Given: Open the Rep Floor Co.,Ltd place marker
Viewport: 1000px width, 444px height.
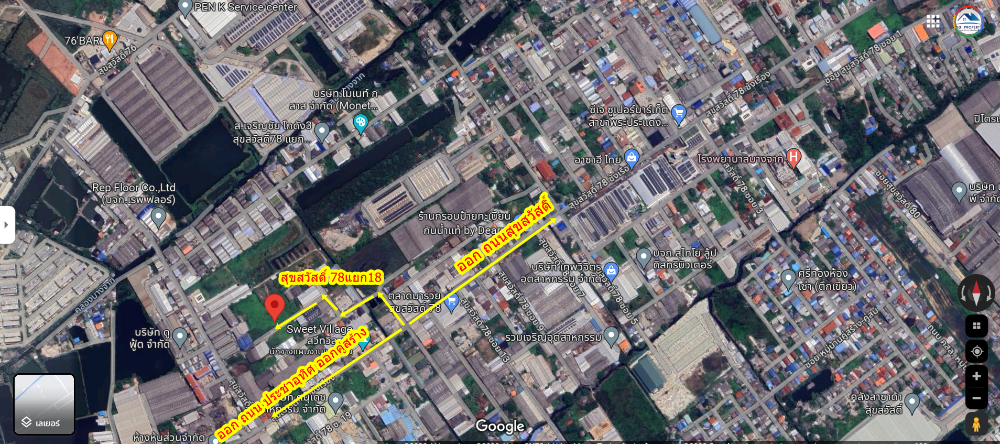Looking at the screenshot, I should click(x=159, y=216).
